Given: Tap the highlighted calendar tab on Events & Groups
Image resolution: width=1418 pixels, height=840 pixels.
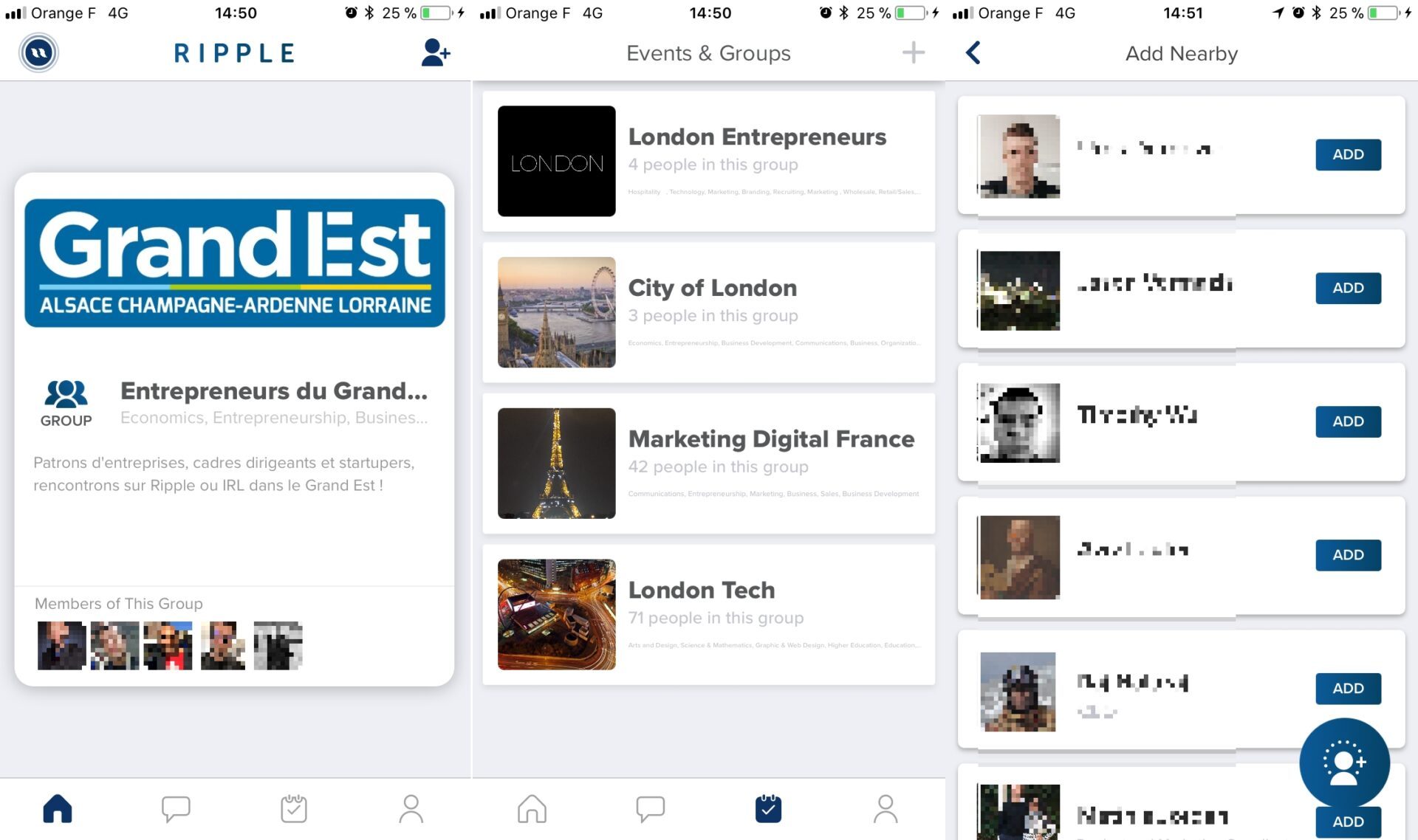Looking at the screenshot, I should [768, 809].
